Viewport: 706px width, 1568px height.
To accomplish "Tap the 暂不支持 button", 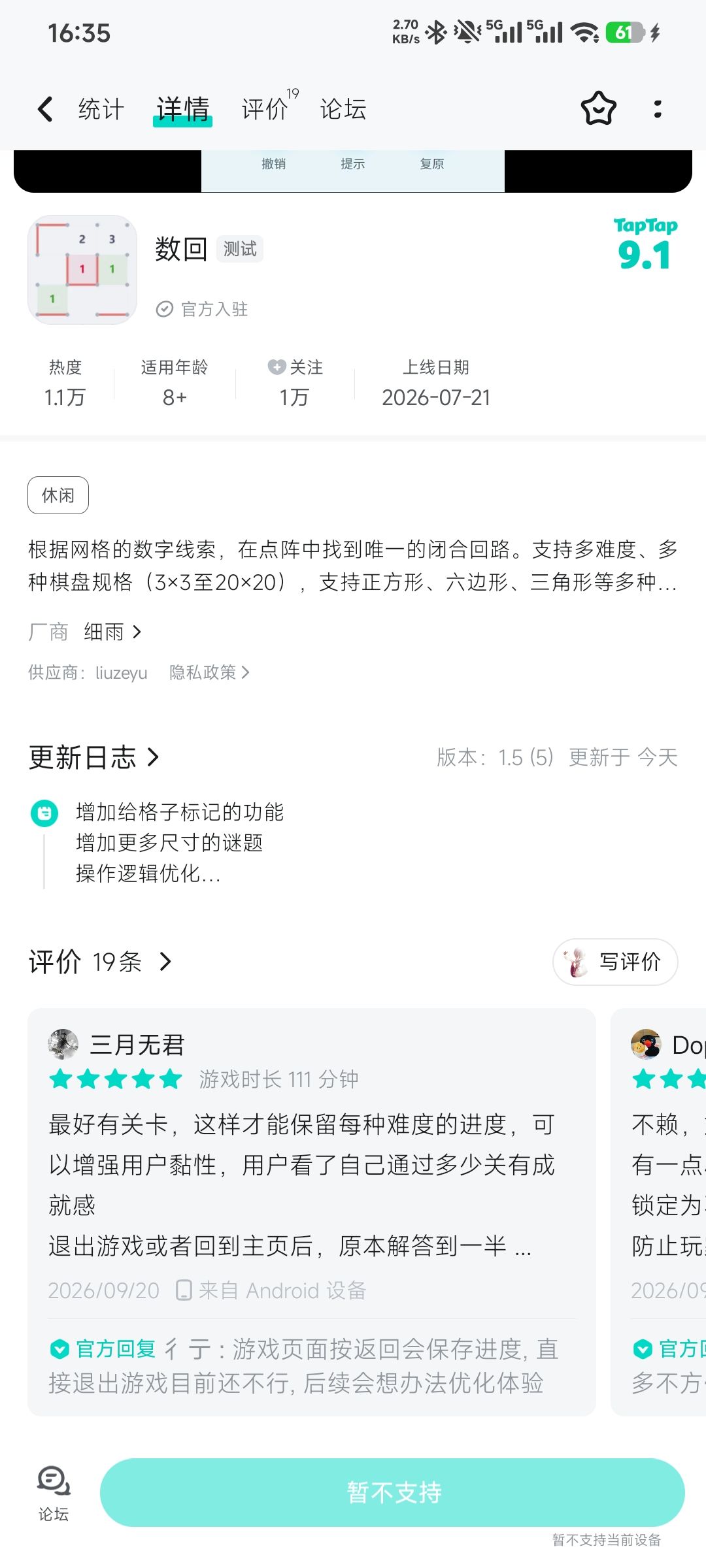I will [x=392, y=1492].
